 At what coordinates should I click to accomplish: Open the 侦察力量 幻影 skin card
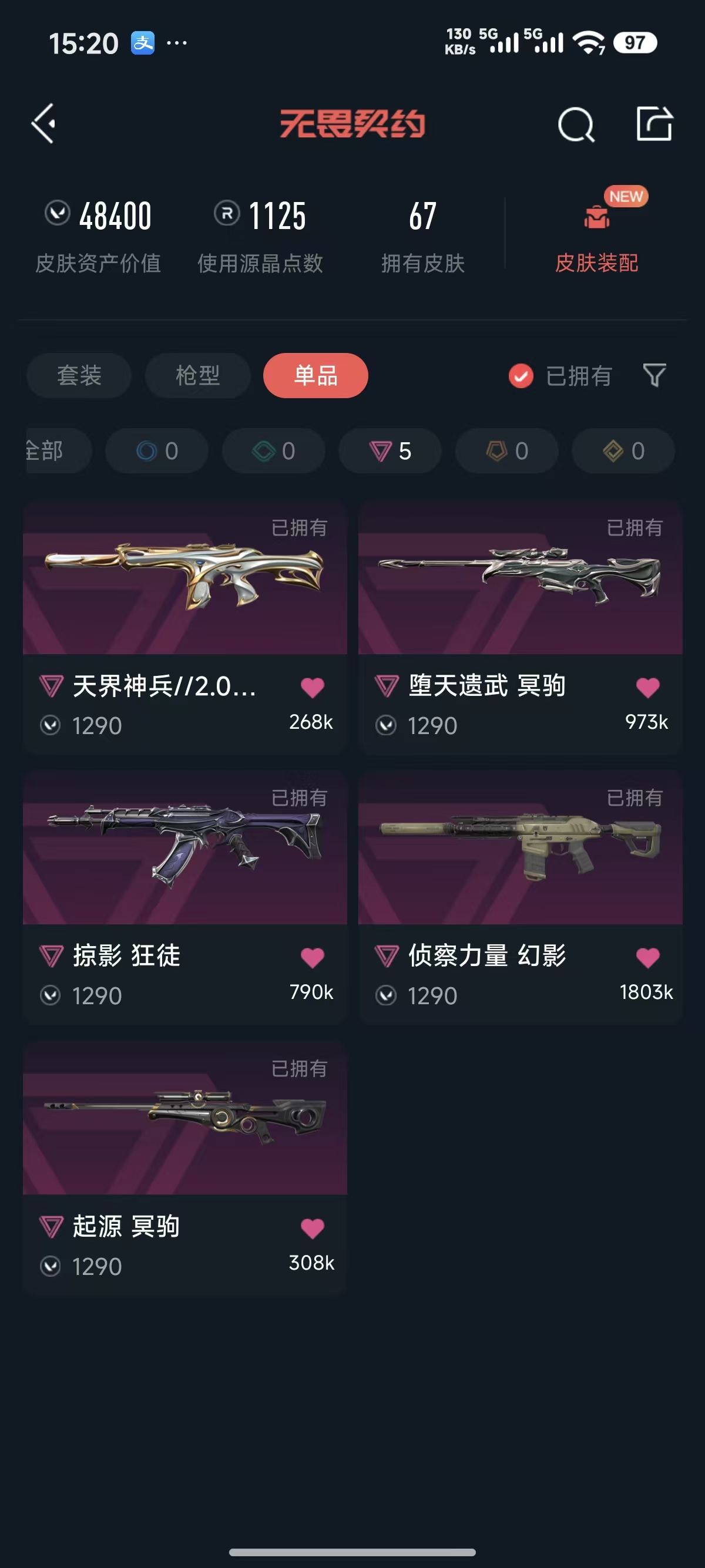pyautogui.click(x=521, y=899)
